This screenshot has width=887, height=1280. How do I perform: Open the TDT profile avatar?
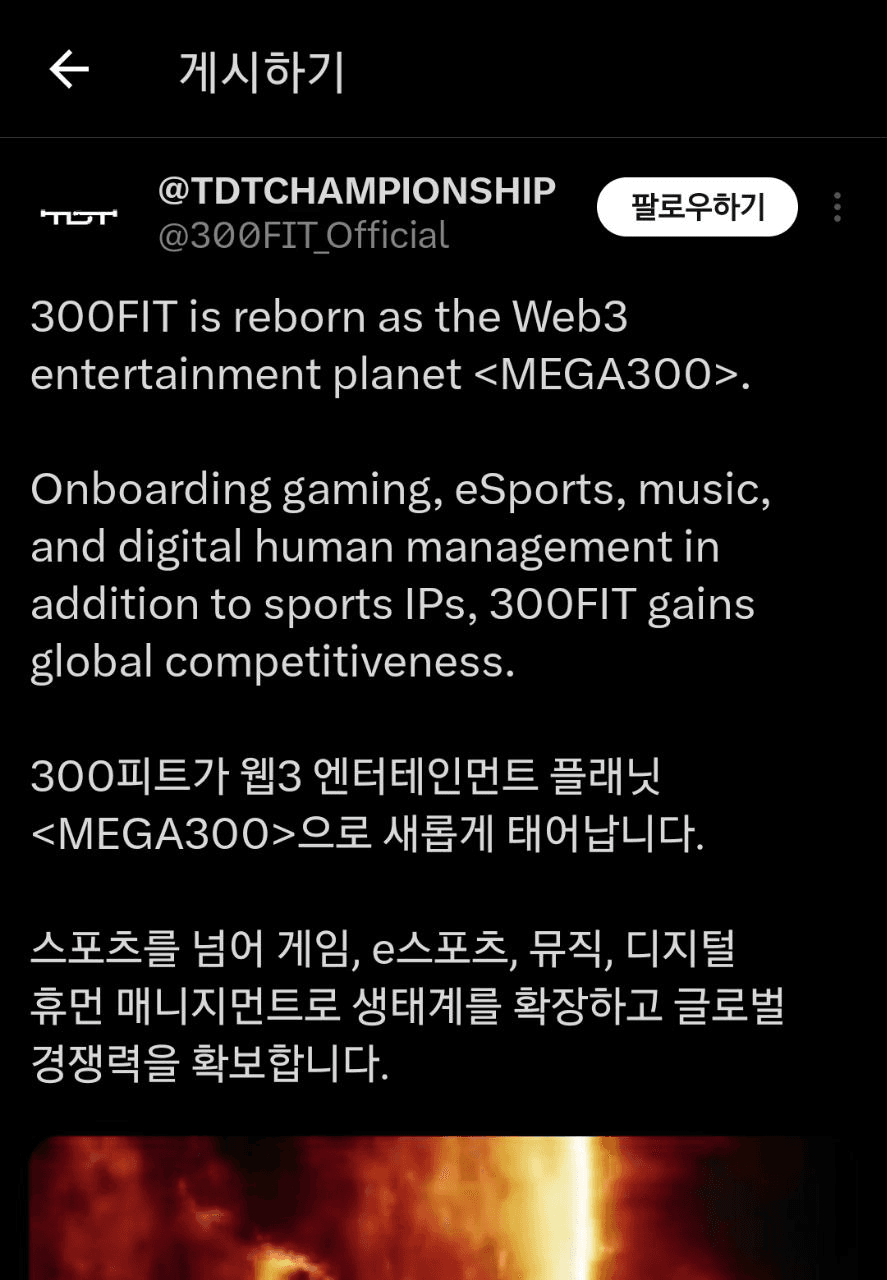[x=79, y=214]
